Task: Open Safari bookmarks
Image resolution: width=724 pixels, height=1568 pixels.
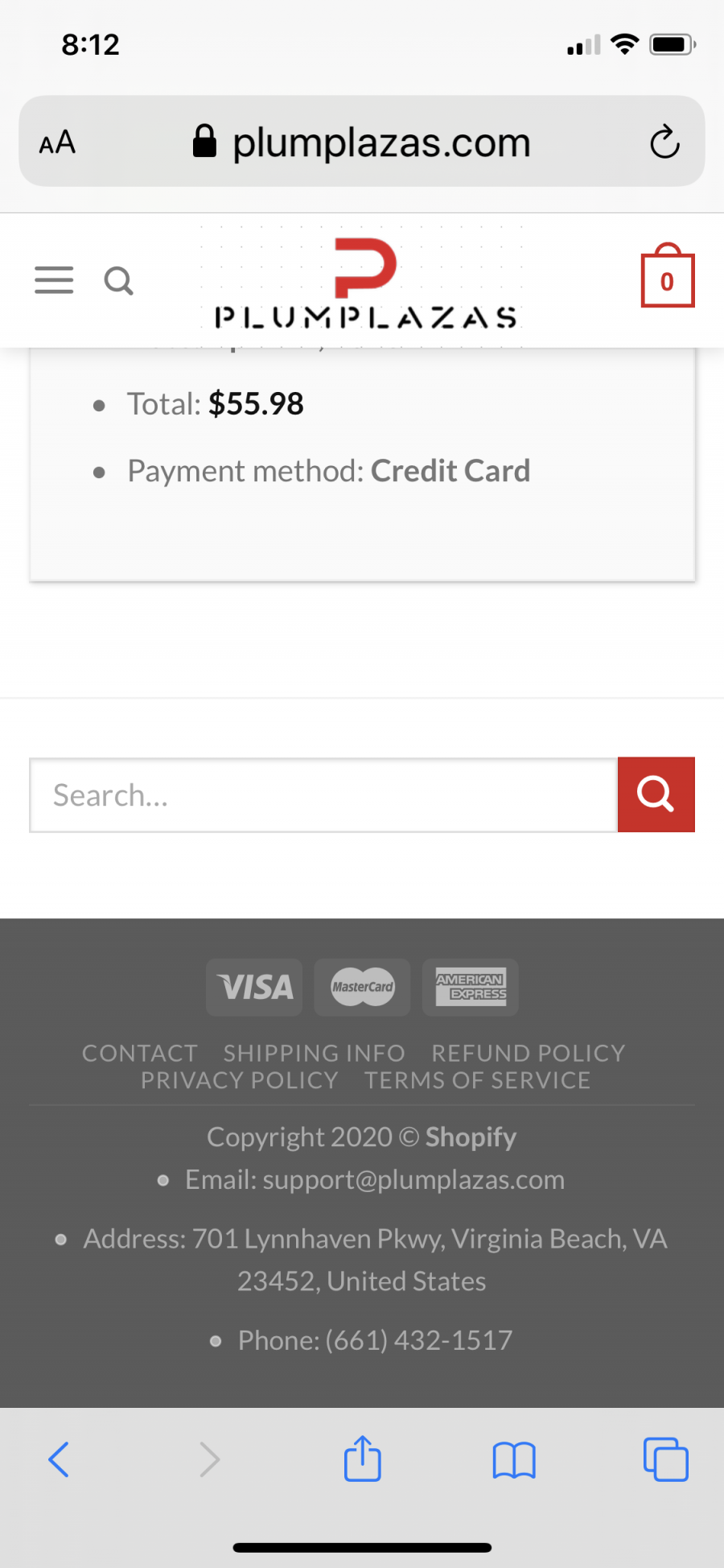Action: [x=514, y=1460]
